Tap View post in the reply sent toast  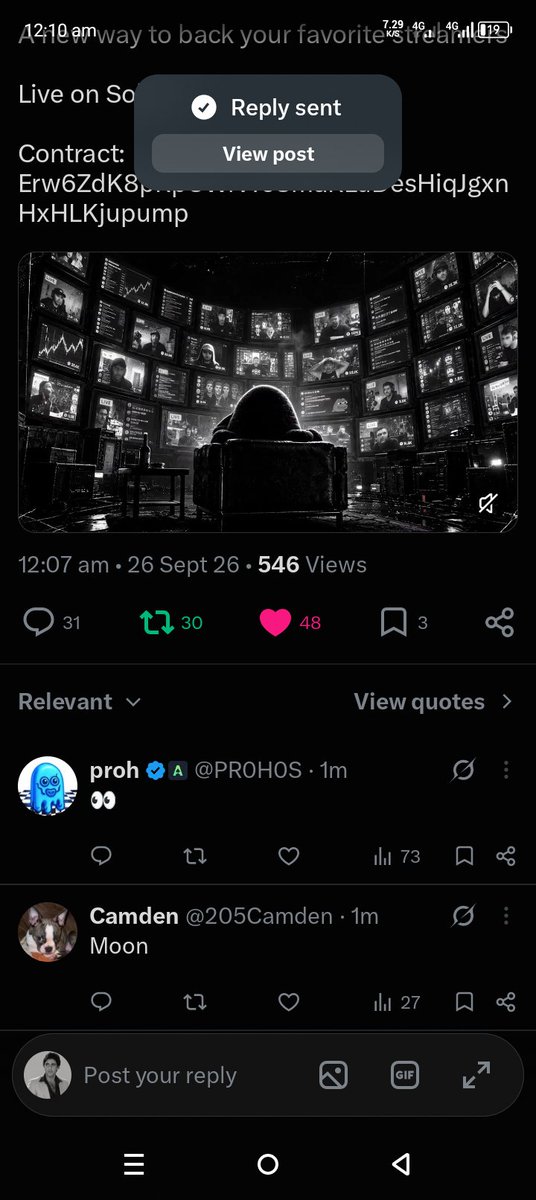pyautogui.click(x=268, y=154)
